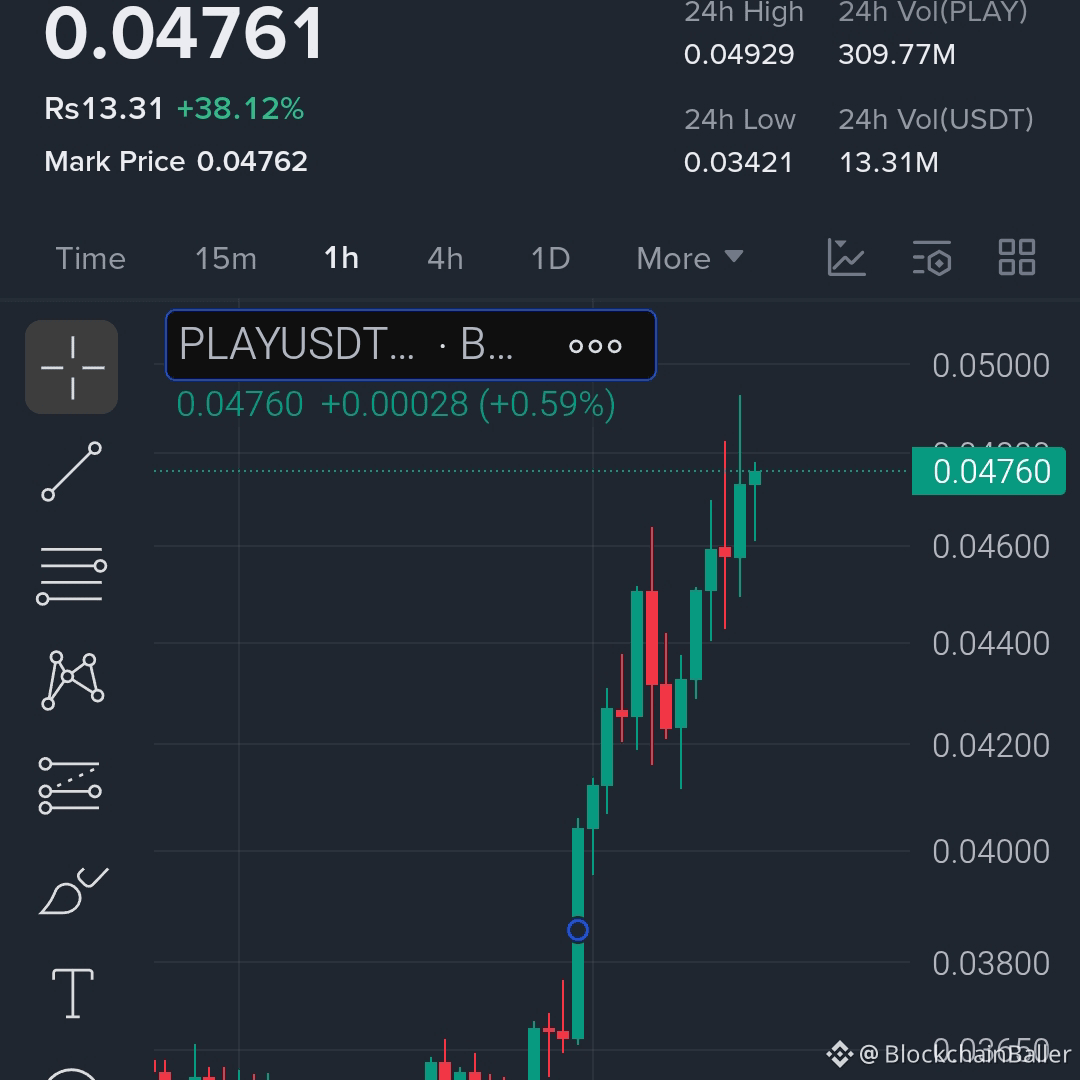Choose the projection measurement tool

tap(70, 785)
